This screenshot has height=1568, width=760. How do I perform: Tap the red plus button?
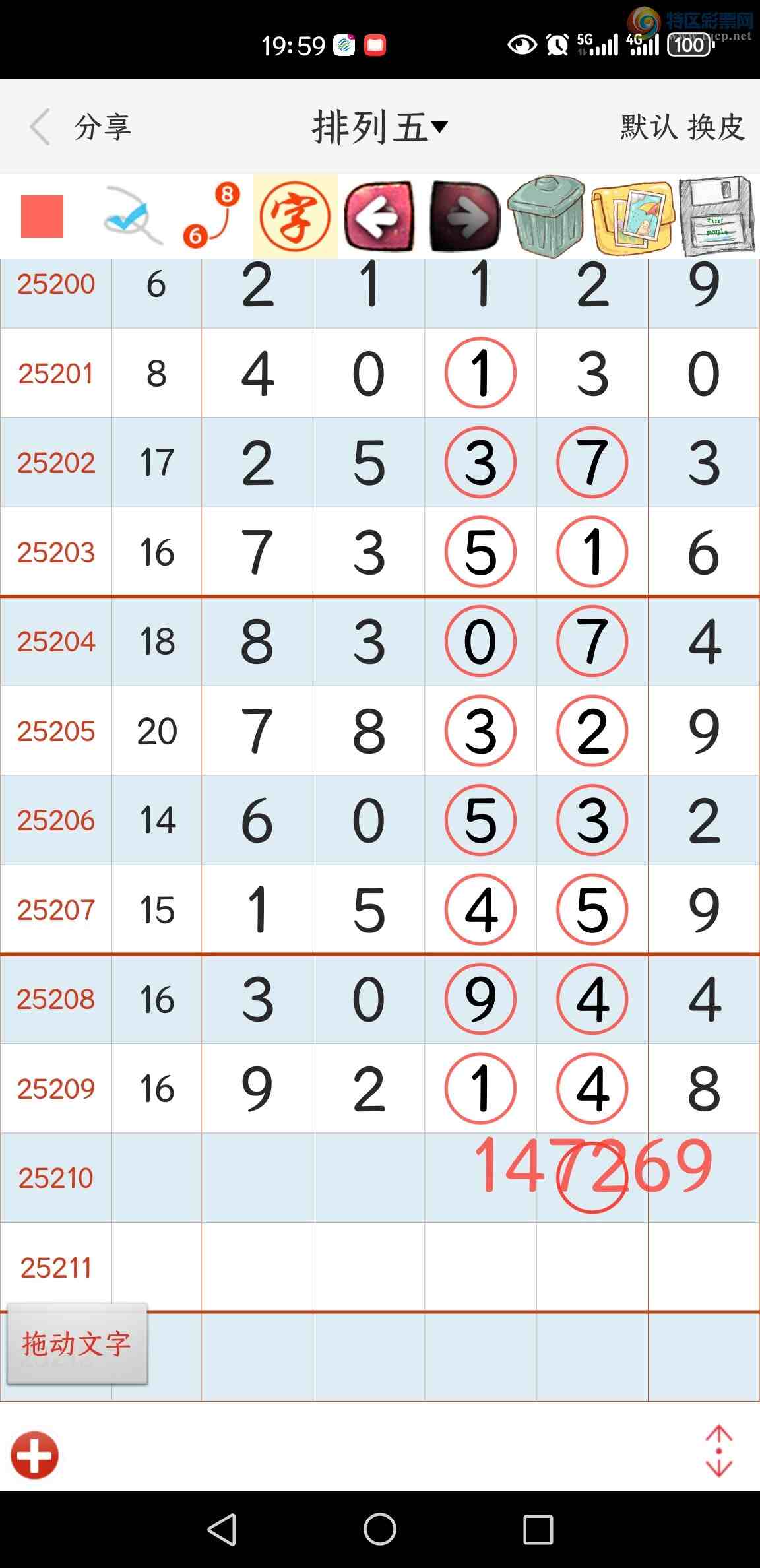[35, 1454]
